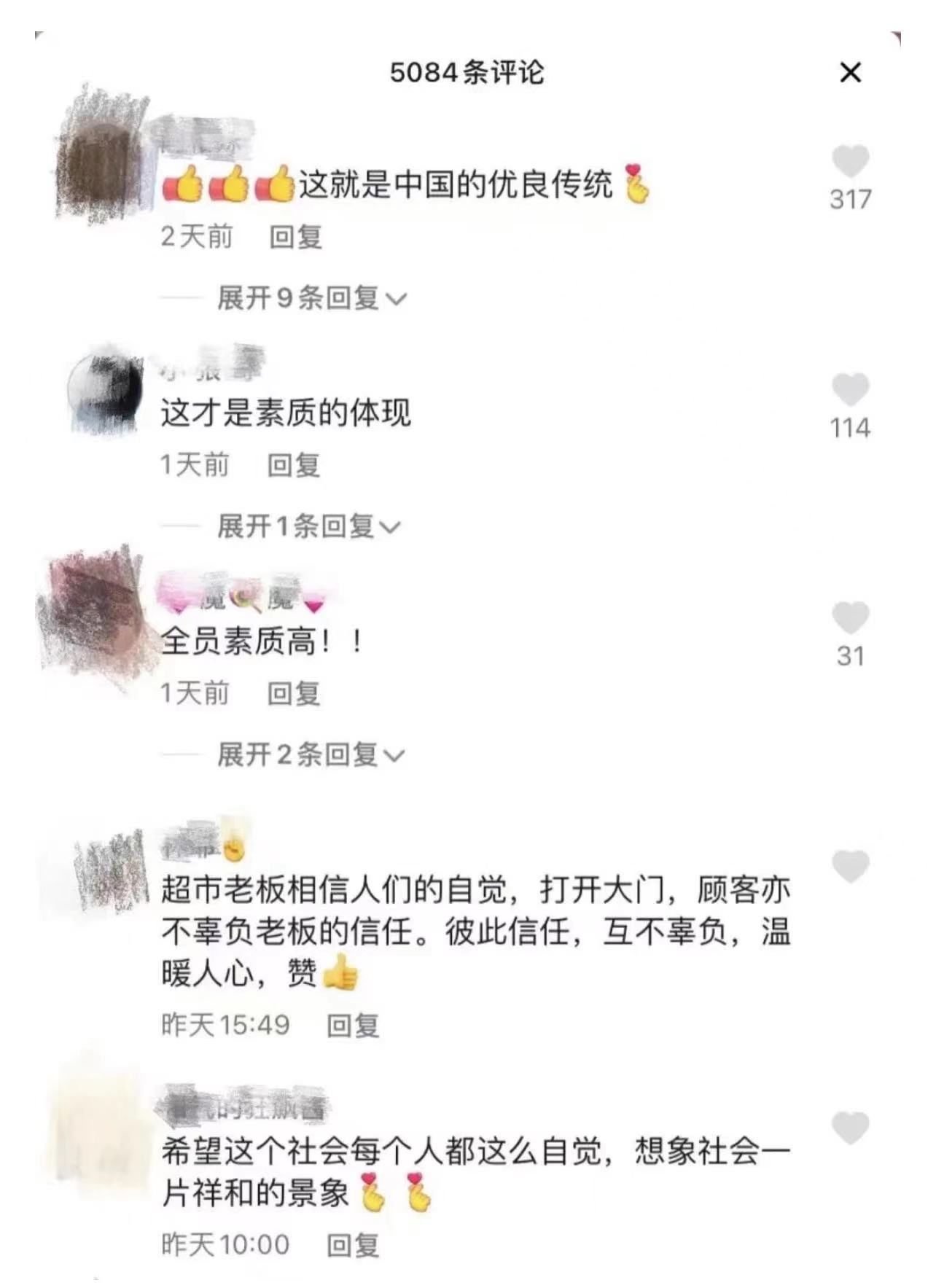Reply to the comment 这就是中国的优良传统
The height and width of the screenshot is (1288, 936).
pos(295,237)
